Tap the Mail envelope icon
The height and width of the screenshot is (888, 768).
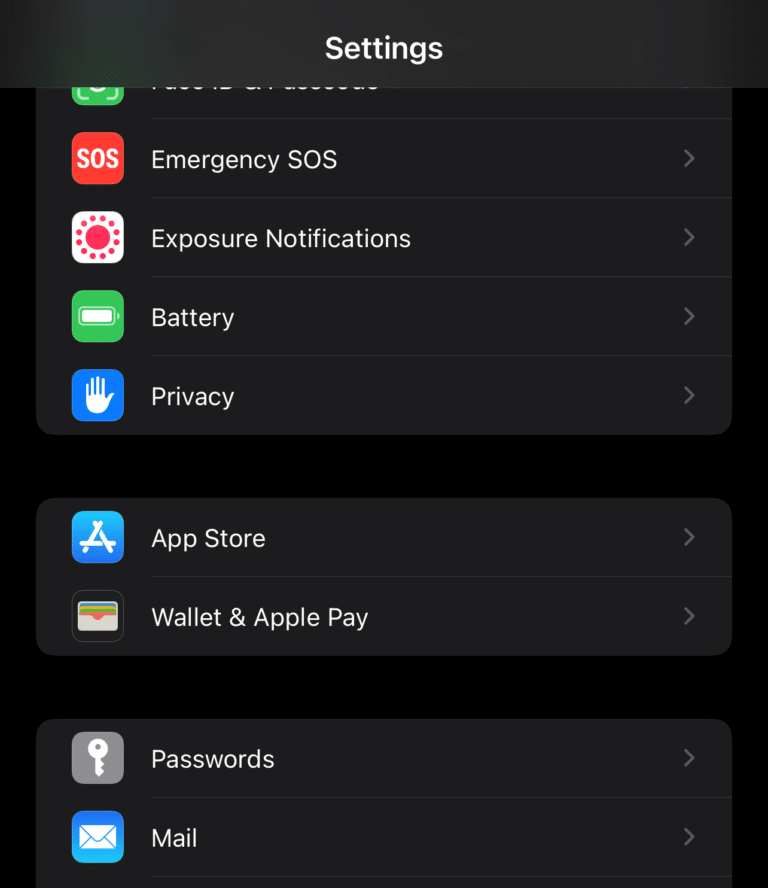click(x=97, y=837)
